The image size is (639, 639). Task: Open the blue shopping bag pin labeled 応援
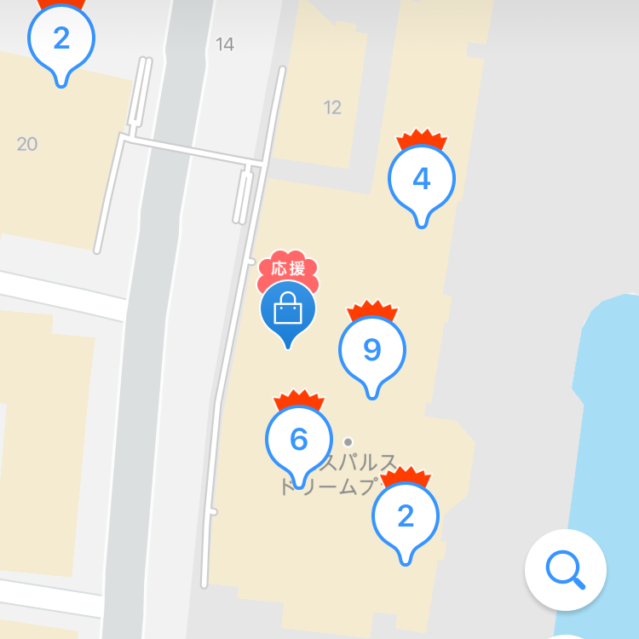click(288, 308)
